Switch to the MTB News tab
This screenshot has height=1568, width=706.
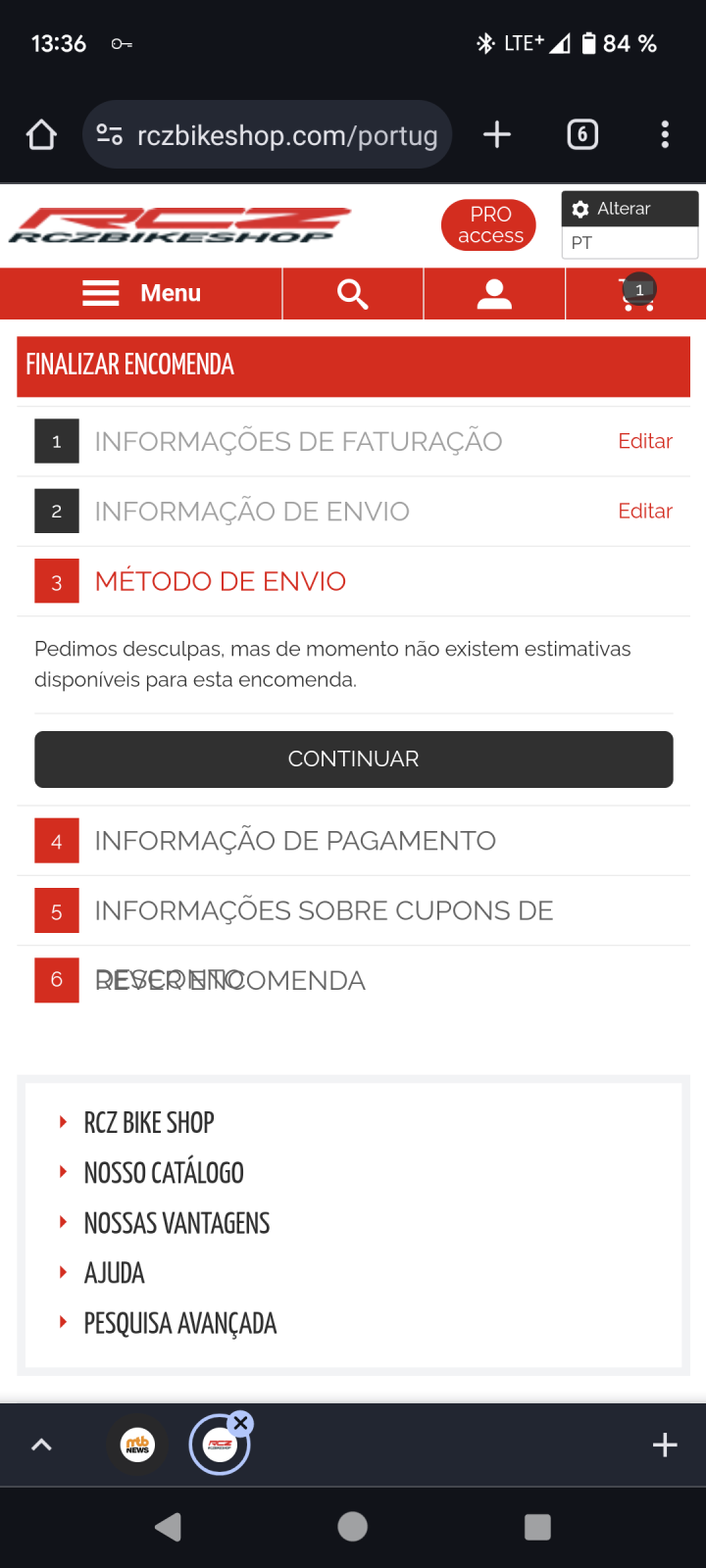[x=137, y=1445]
